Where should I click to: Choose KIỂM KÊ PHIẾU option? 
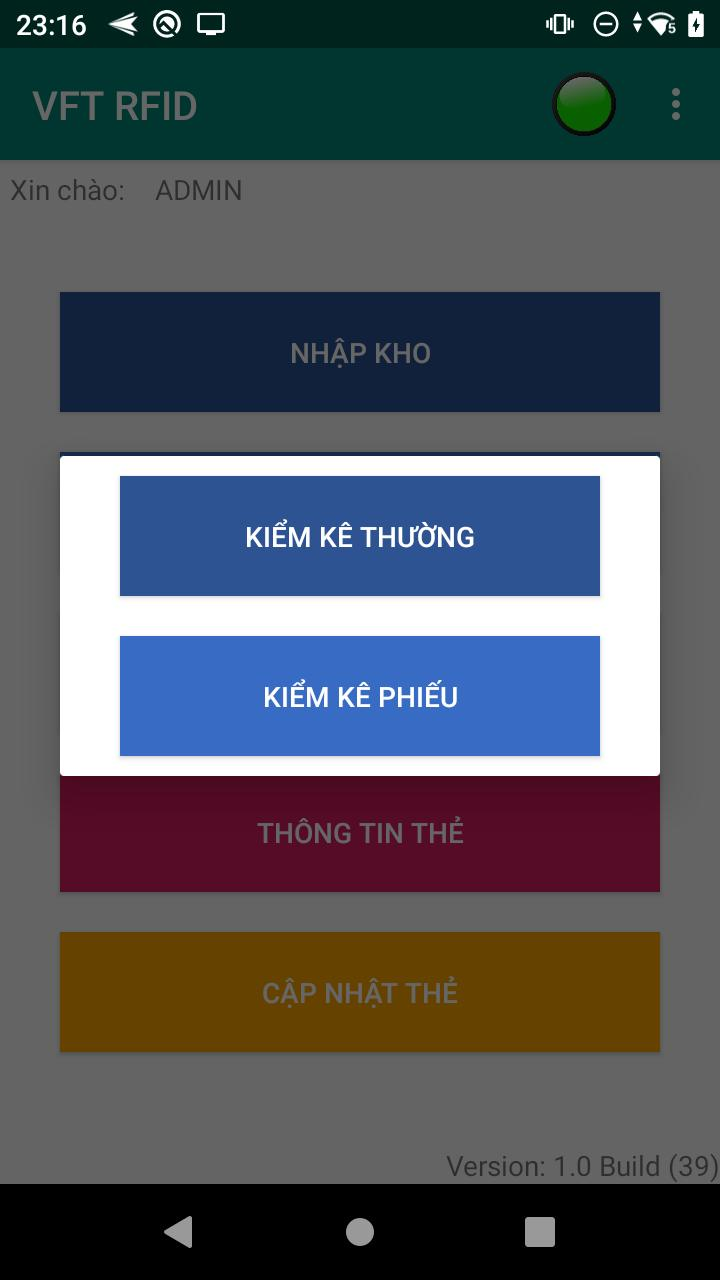(x=360, y=696)
